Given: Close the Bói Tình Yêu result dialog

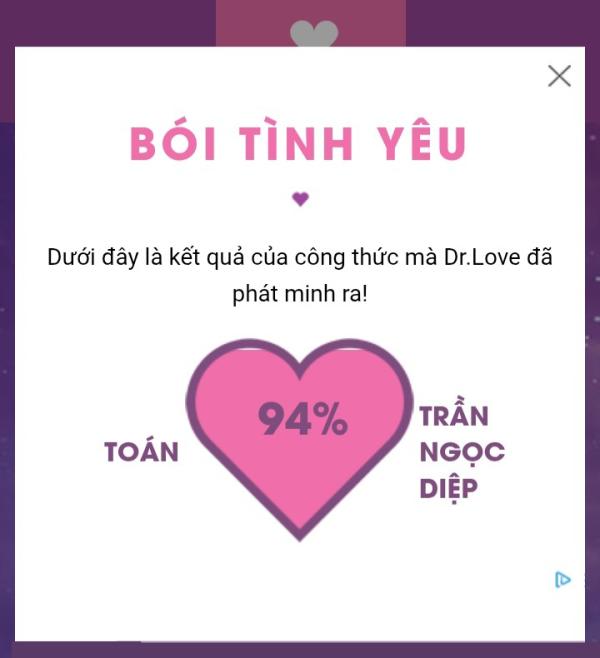Looking at the screenshot, I should (x=559, y=76).
